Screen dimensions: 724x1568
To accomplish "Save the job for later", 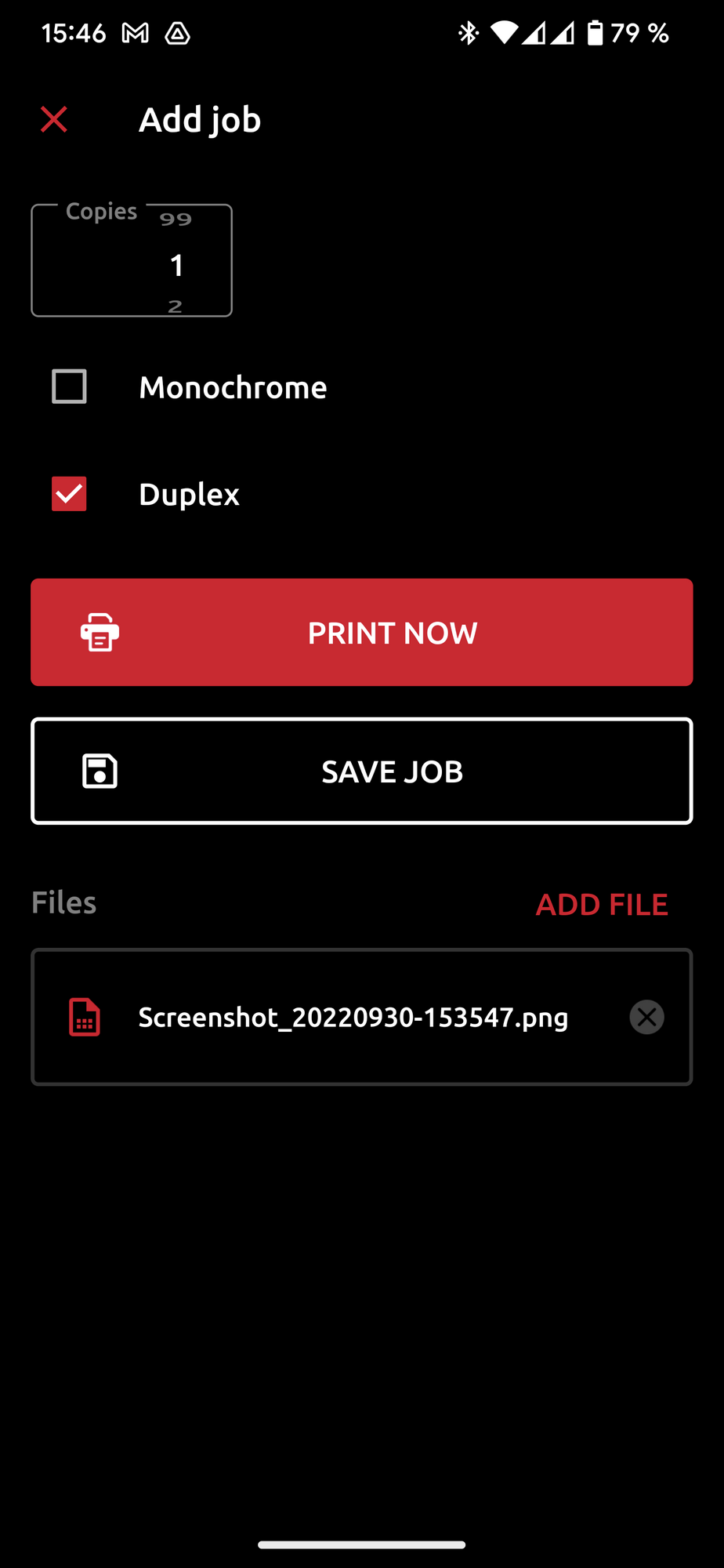I will point(362,771).
